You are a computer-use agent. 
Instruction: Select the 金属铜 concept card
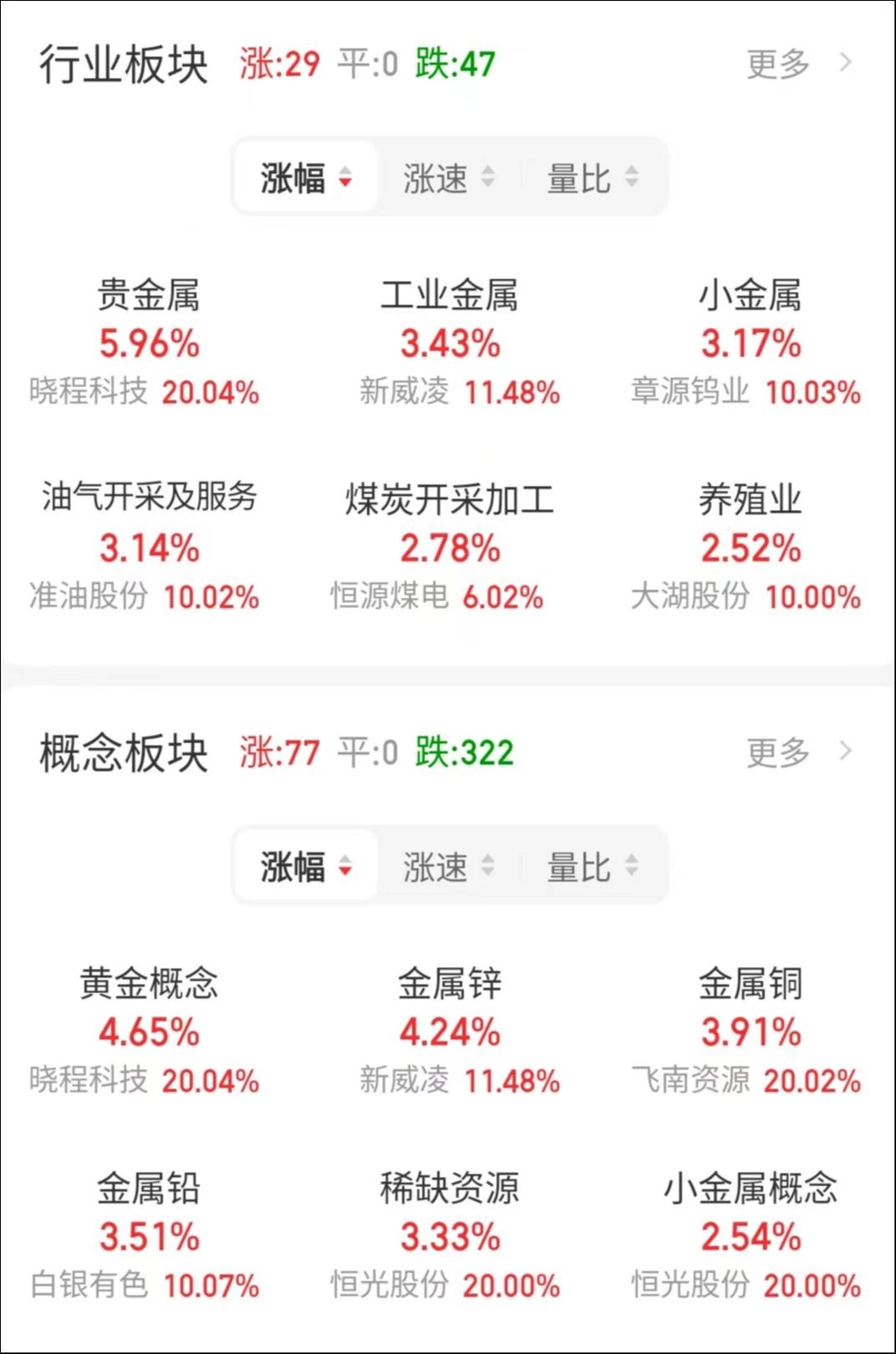coord(750,1031)
